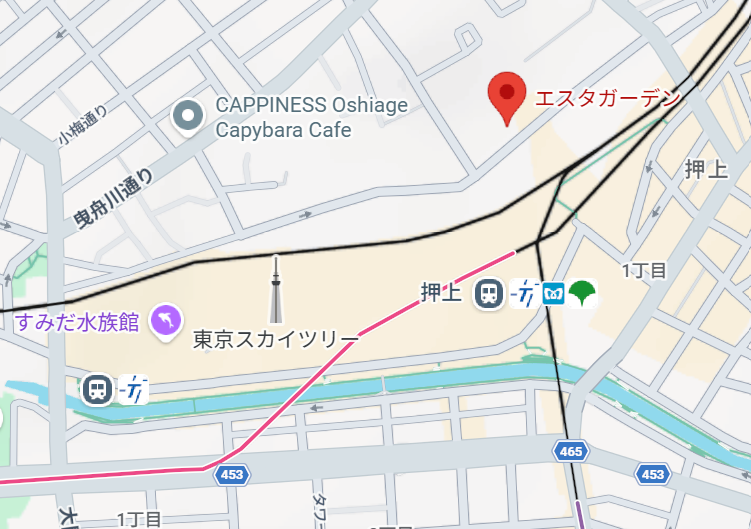751x529 pixels.
Task: Tap the red エスタガーデン location pin
Action: click(x=507, y=97)
